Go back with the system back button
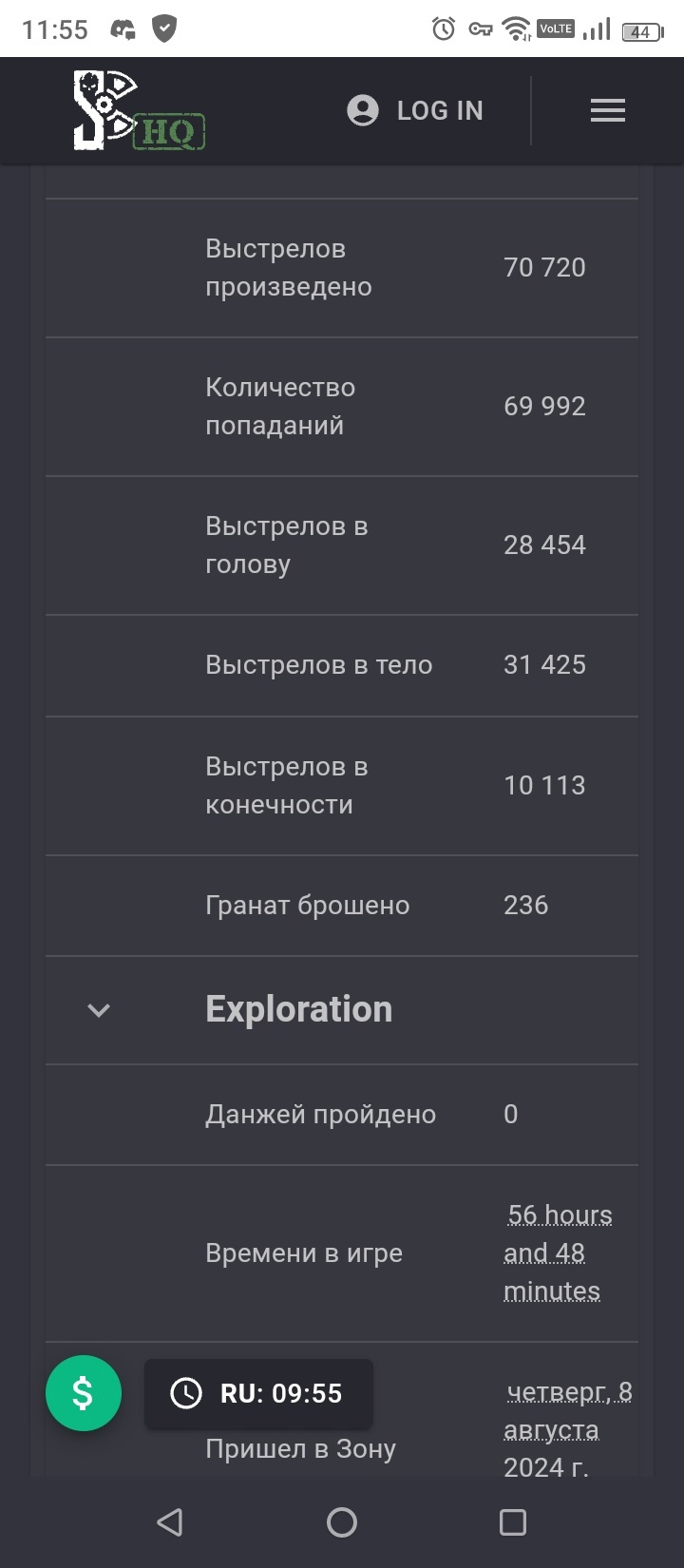Viewport: 684px width, 1568px height. coord(170,1522)
